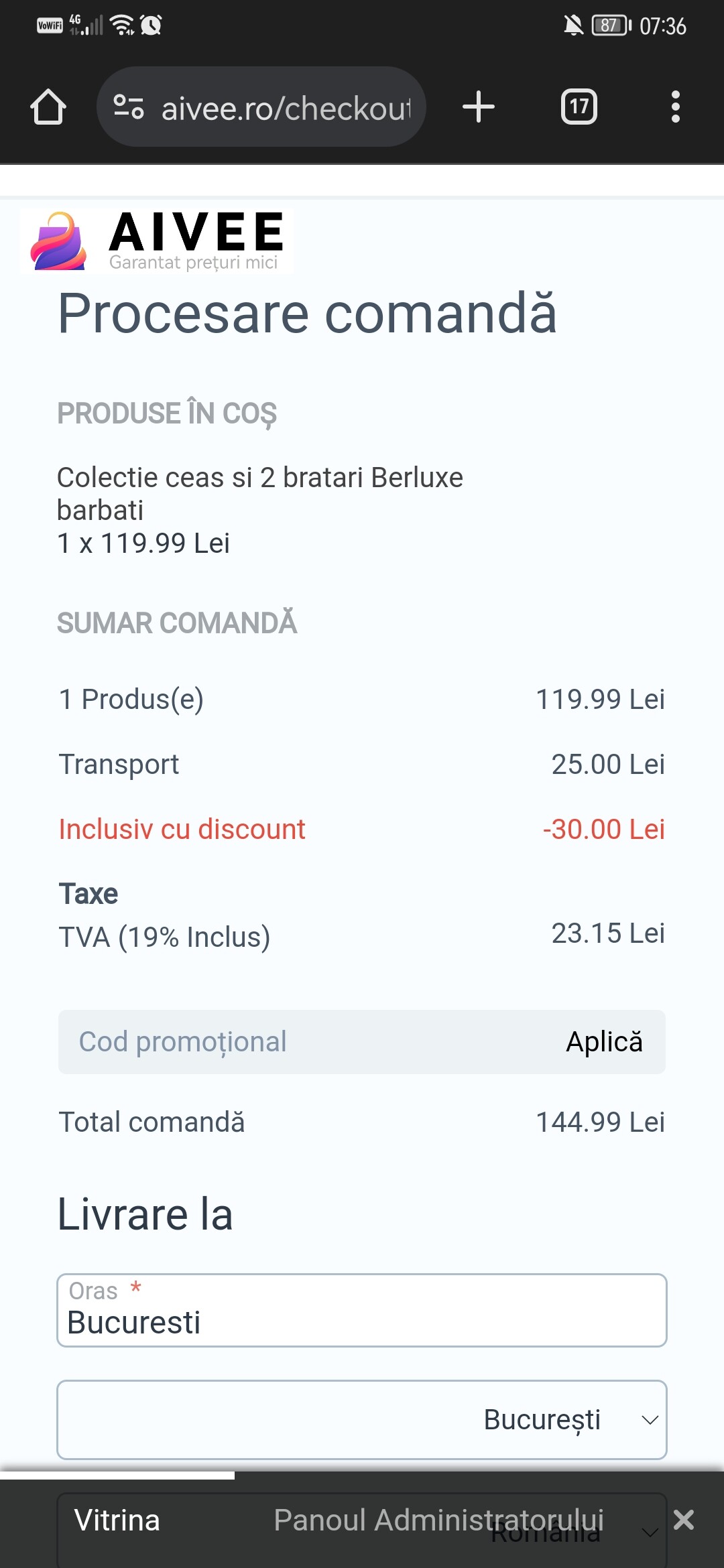724x1568 pixels.
Task: Tap the AIVEE logo to go home
Action: pos(158,241)
